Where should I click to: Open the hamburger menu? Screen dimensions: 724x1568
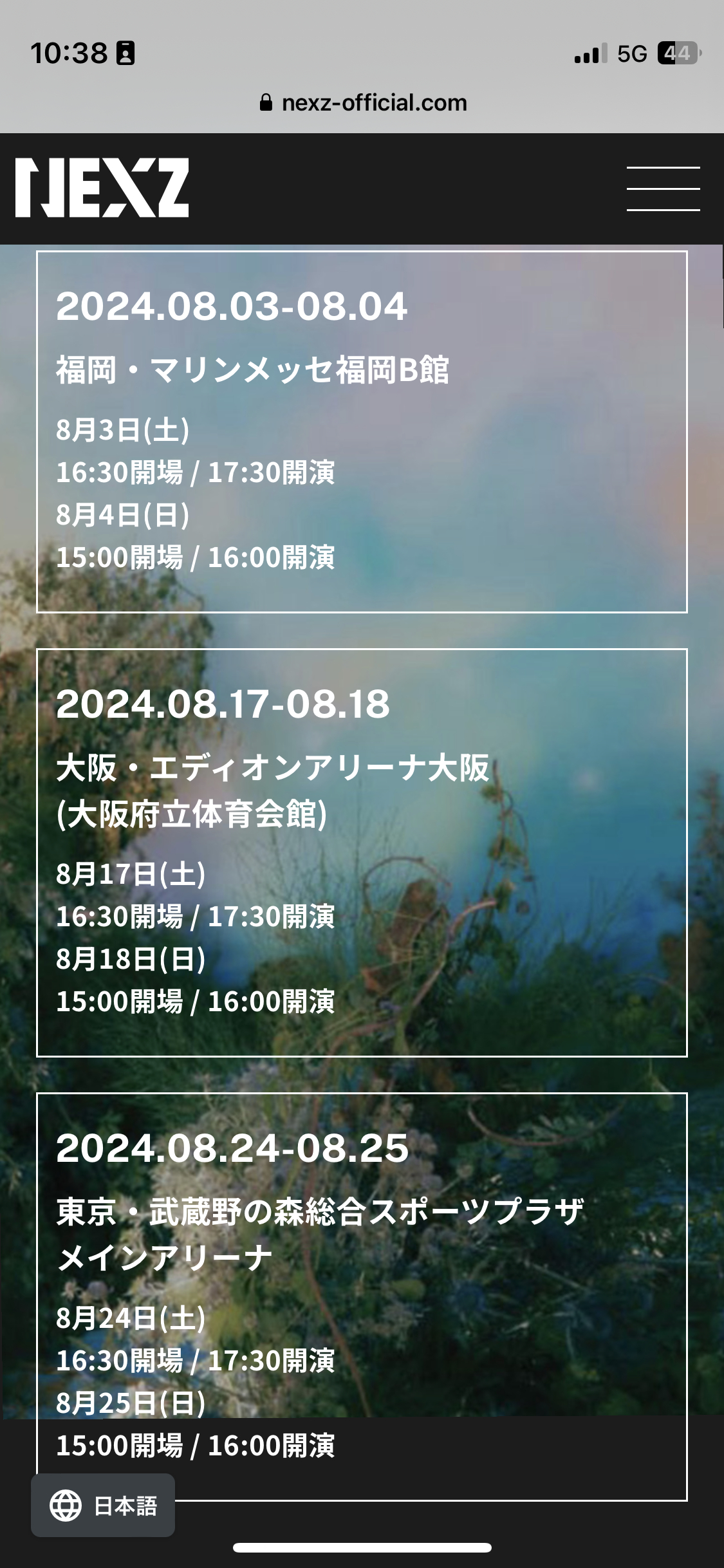coord(663,188)
